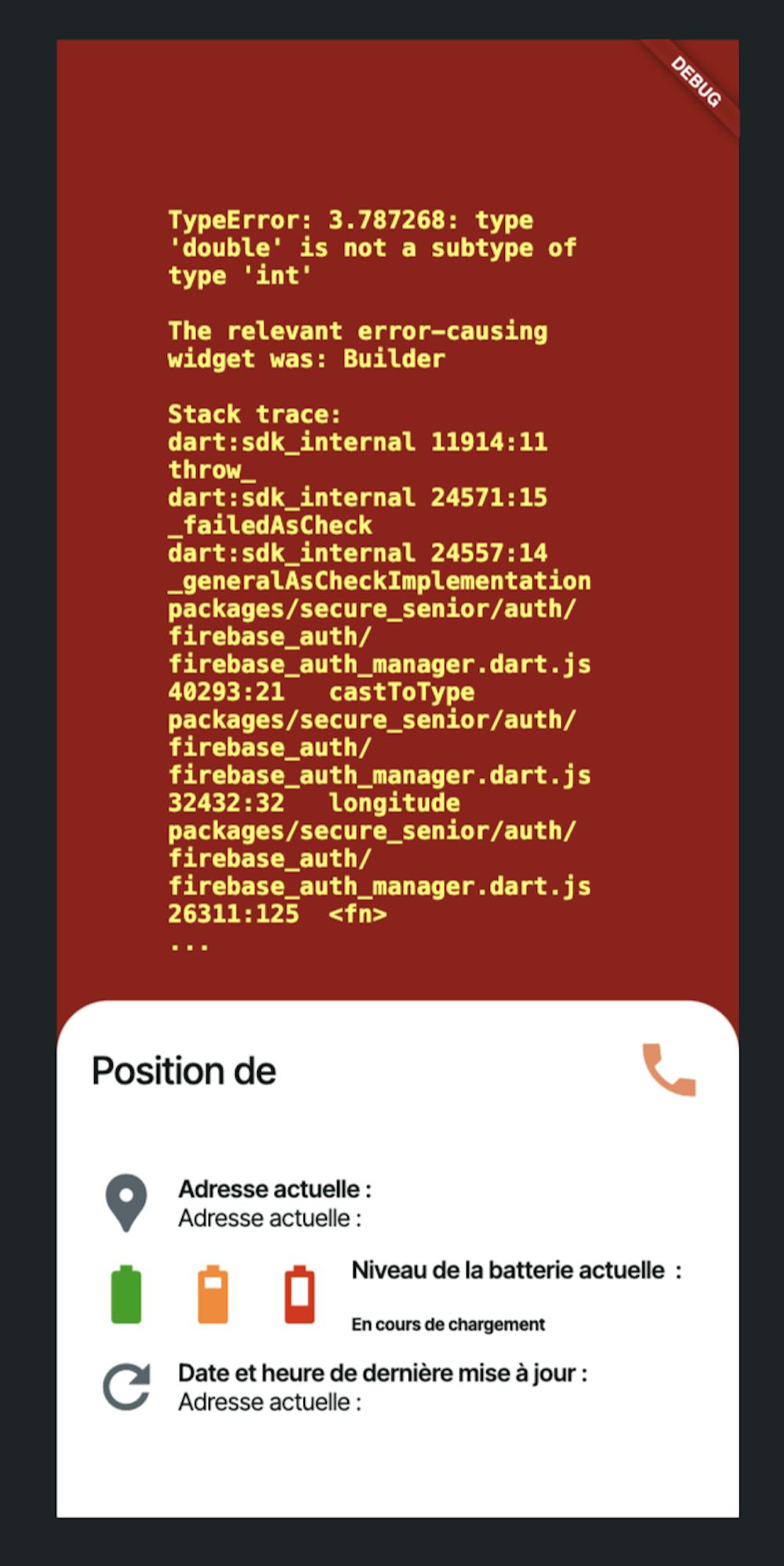Tap the orange phone call icon
Image resolution: width=784 pixels, height=1566 pixels.
[669, 1070]
